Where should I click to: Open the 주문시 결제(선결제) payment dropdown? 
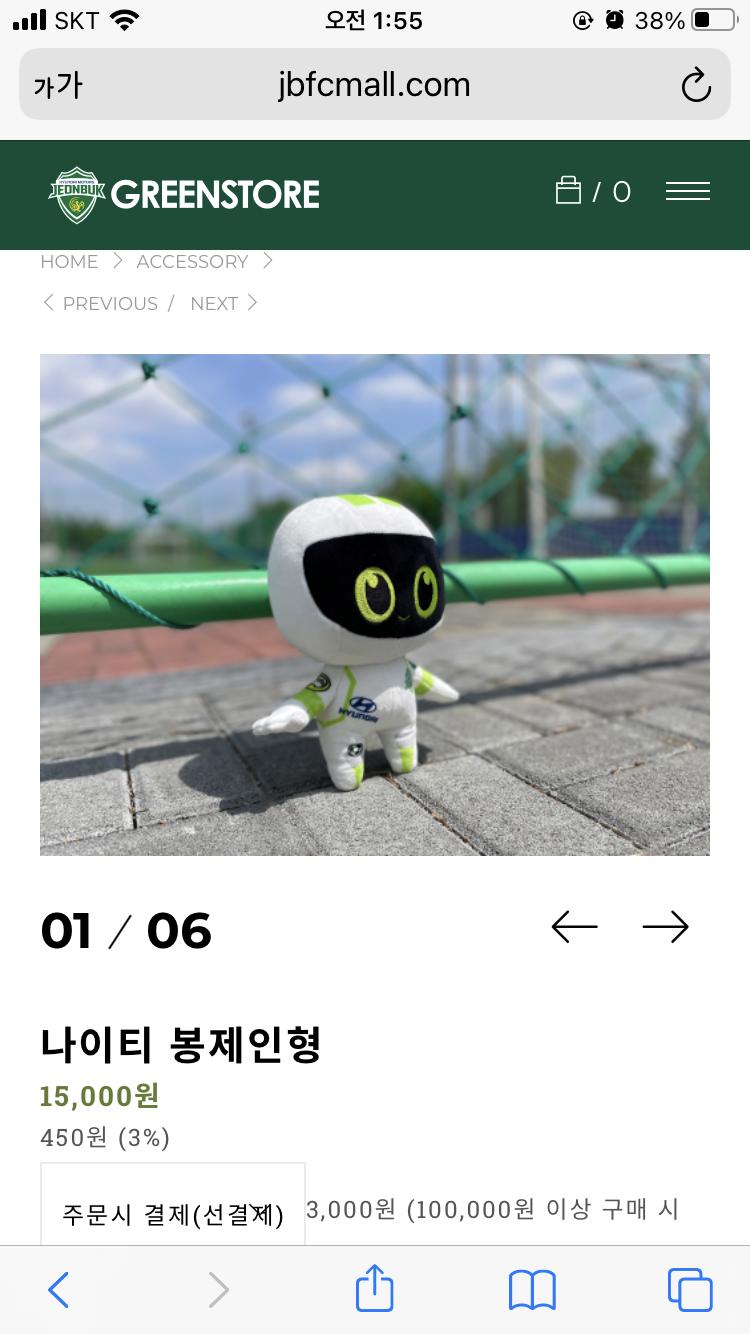173,1215
